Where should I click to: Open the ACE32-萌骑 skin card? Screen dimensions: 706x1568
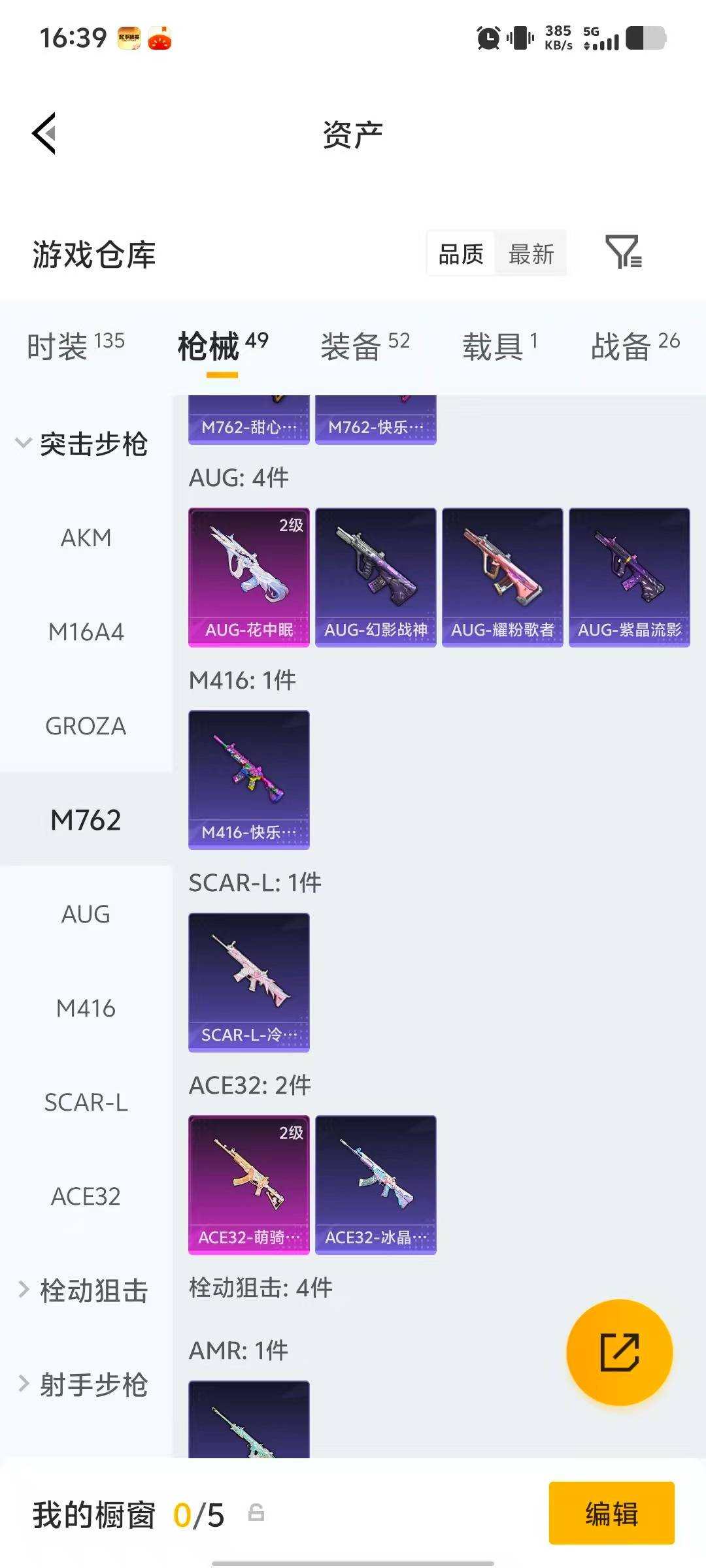tap(249, 1185)
